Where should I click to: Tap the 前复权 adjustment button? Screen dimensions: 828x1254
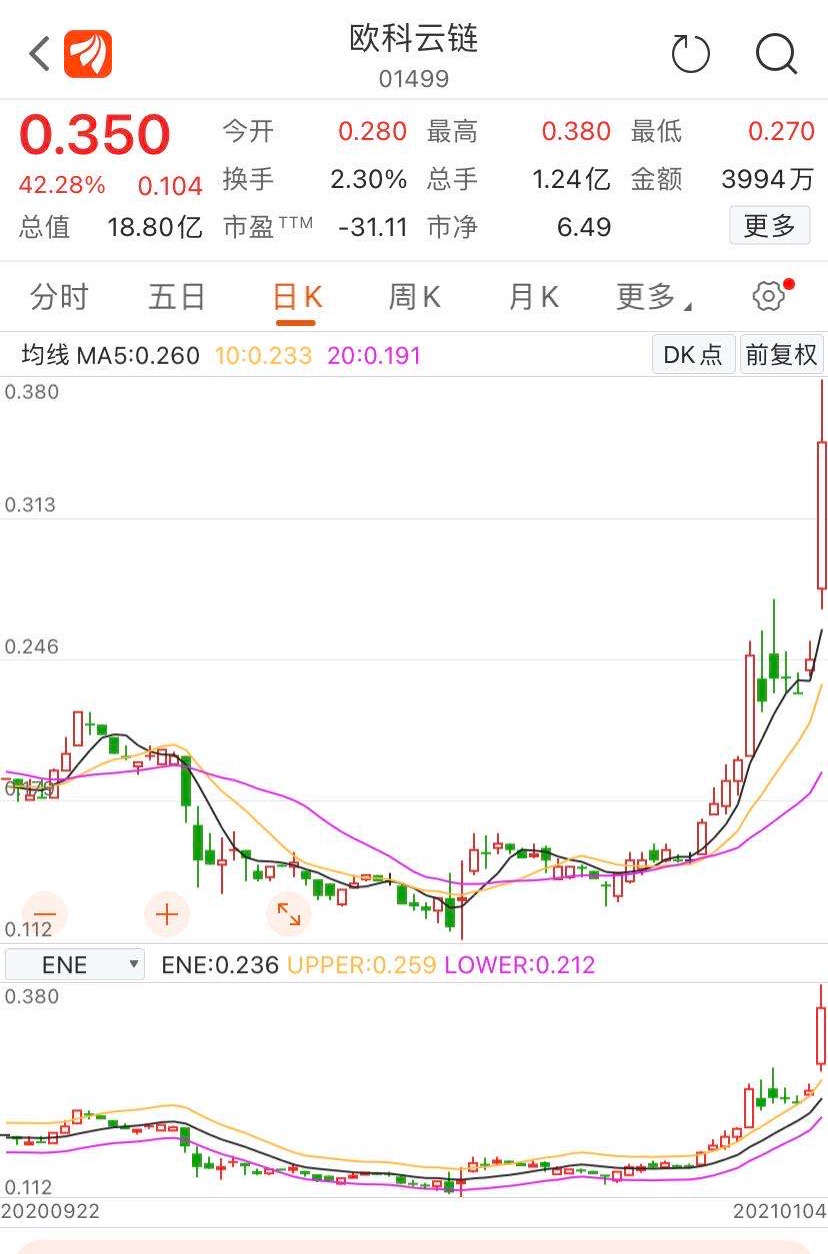[x=782, y=355]
